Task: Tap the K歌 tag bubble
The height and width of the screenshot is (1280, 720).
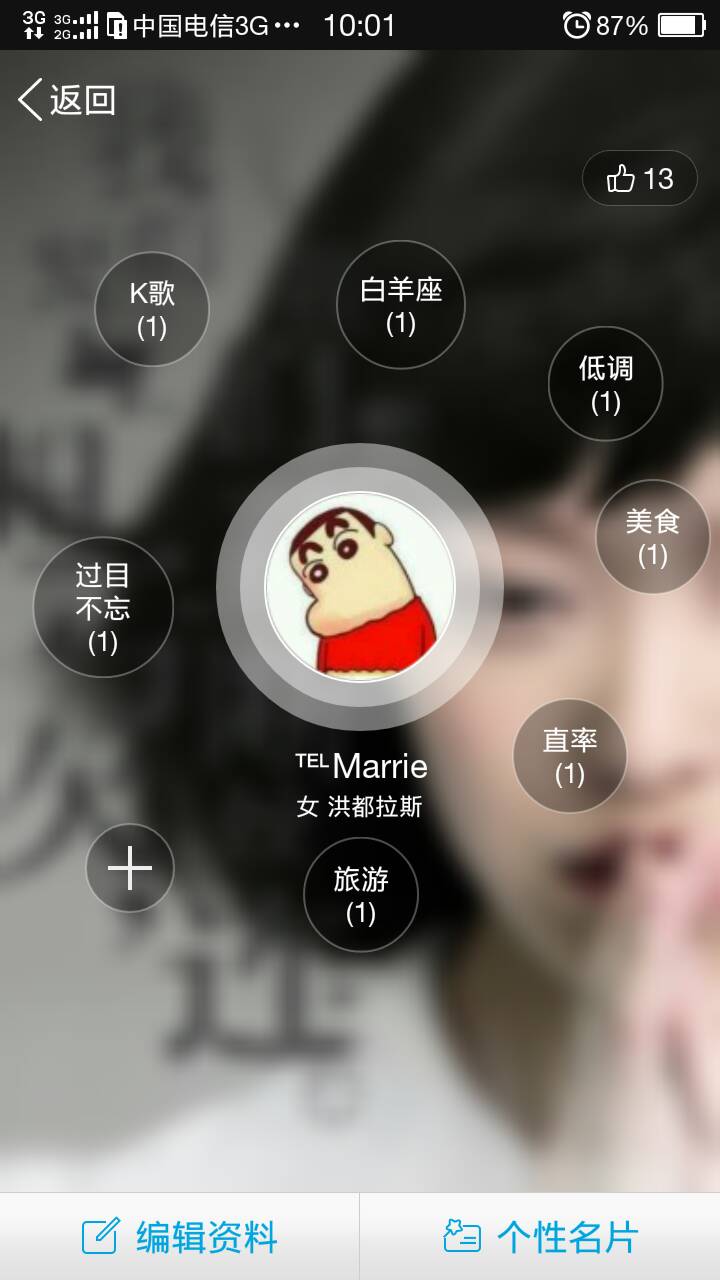Action: pos(152,308)
